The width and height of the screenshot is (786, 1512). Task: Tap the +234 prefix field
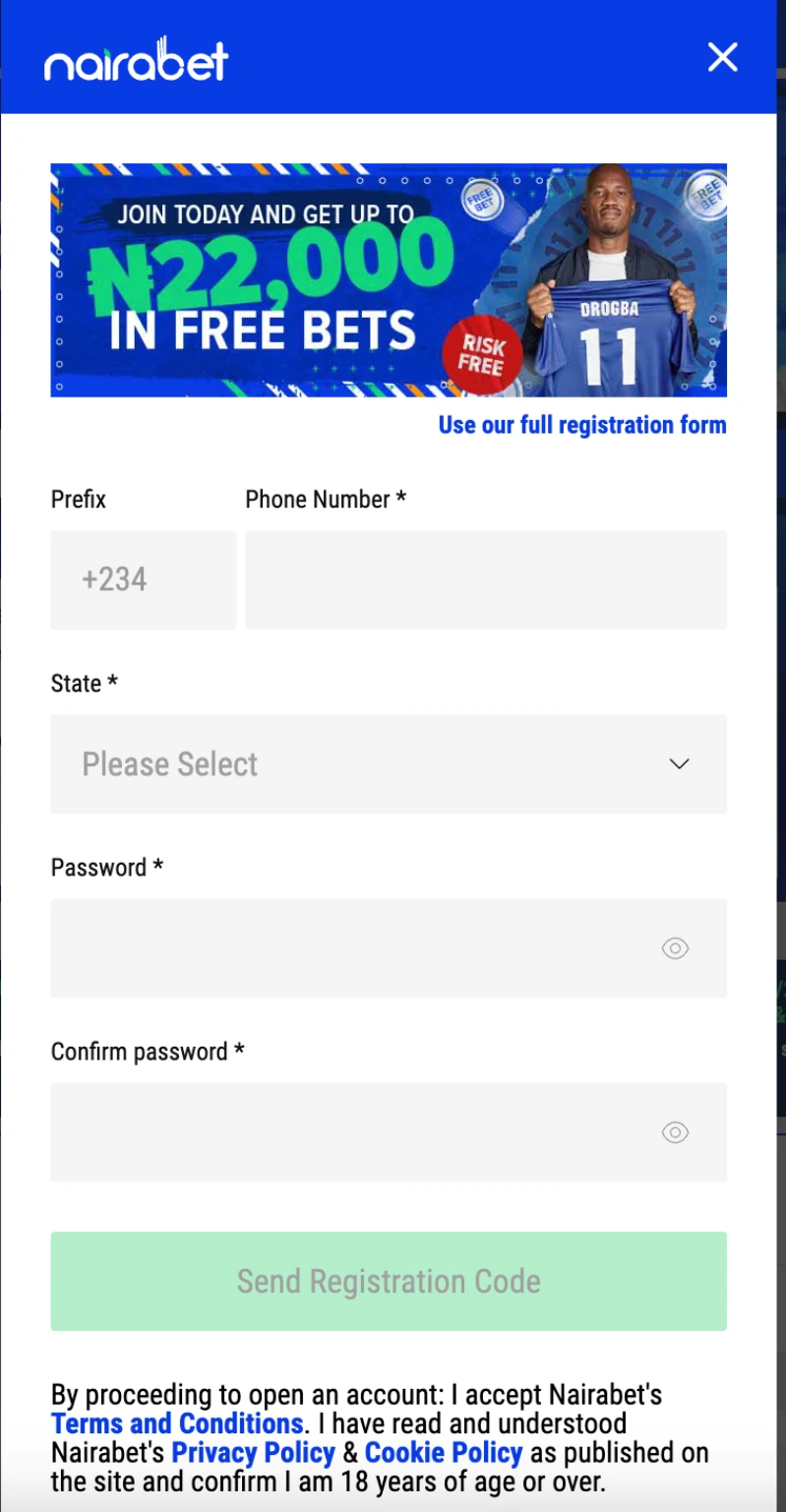click(x=144, y=579)
